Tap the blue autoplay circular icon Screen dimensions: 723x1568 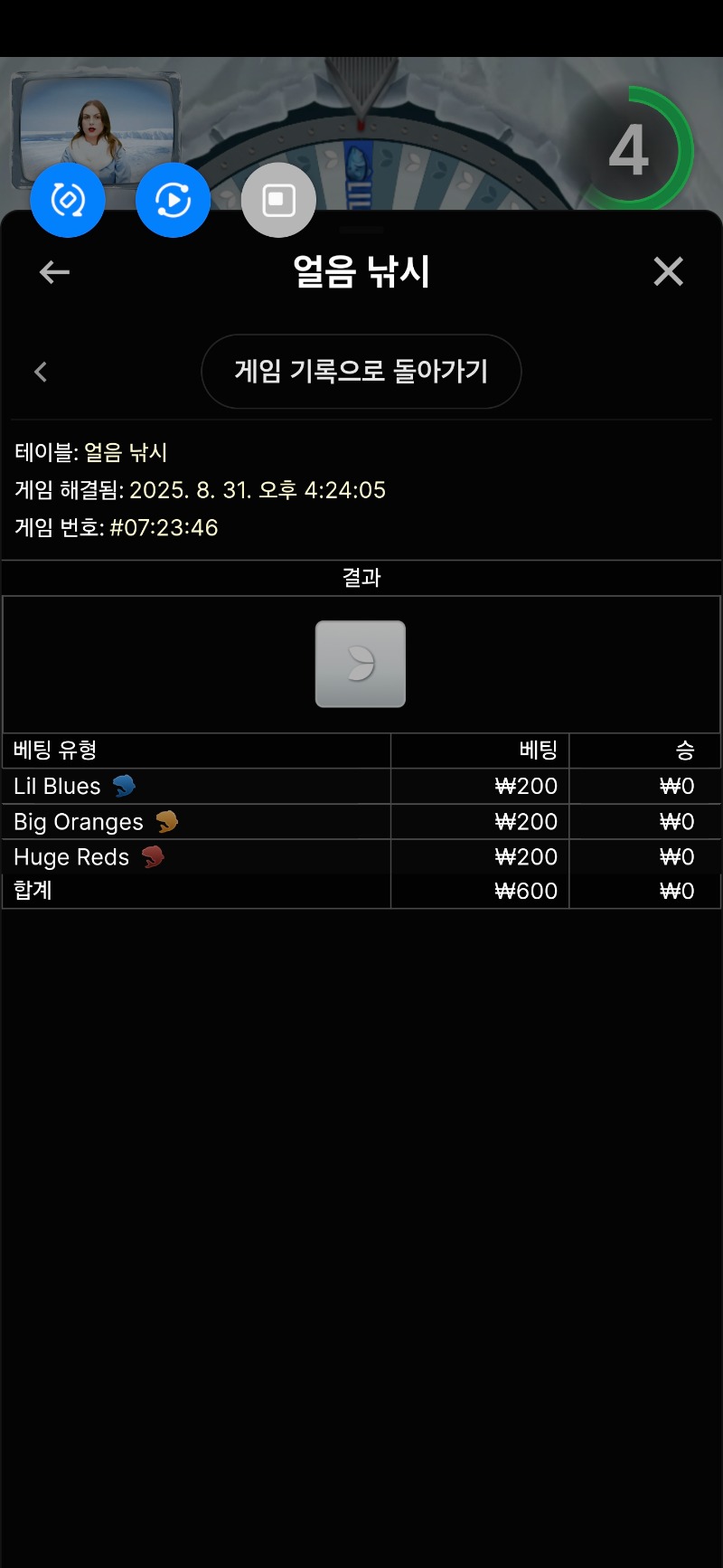coord(173,200)
